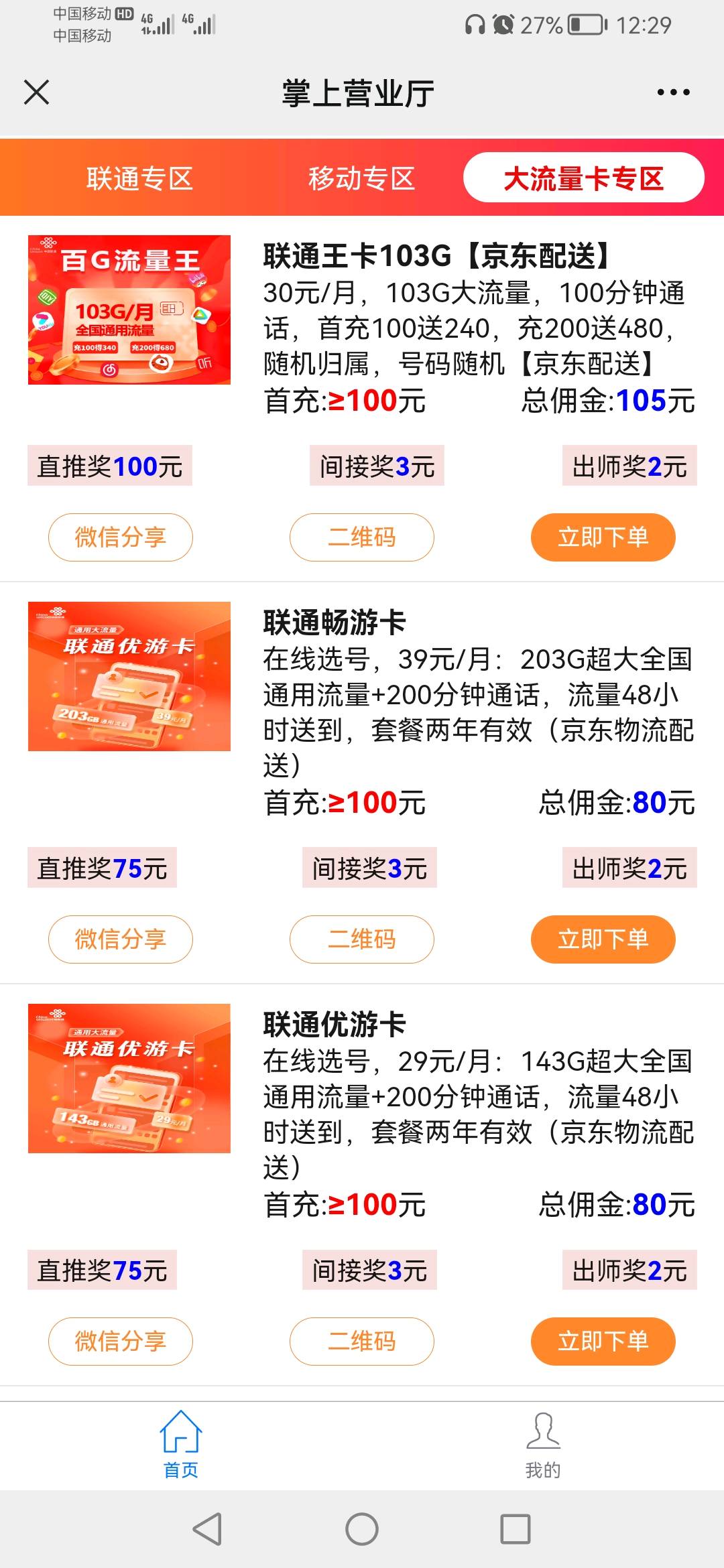This screenshot has height=1568, width=724.
Task: Open the 联通王卡103G product image
Action: coord(129,310)
